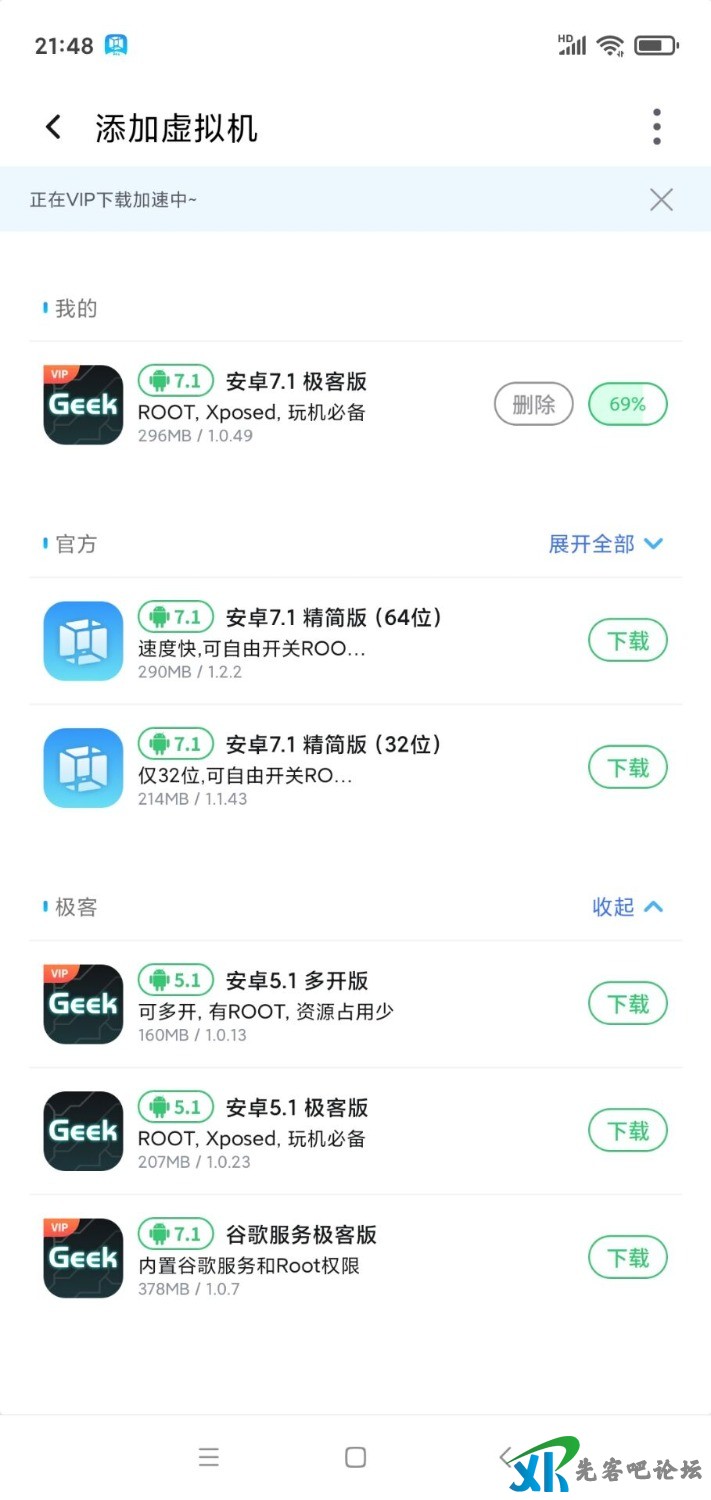Open the three-dot overflow menu
Image resolution: width=711 pixels, height=1500 pixels.
tap(656, 127)
